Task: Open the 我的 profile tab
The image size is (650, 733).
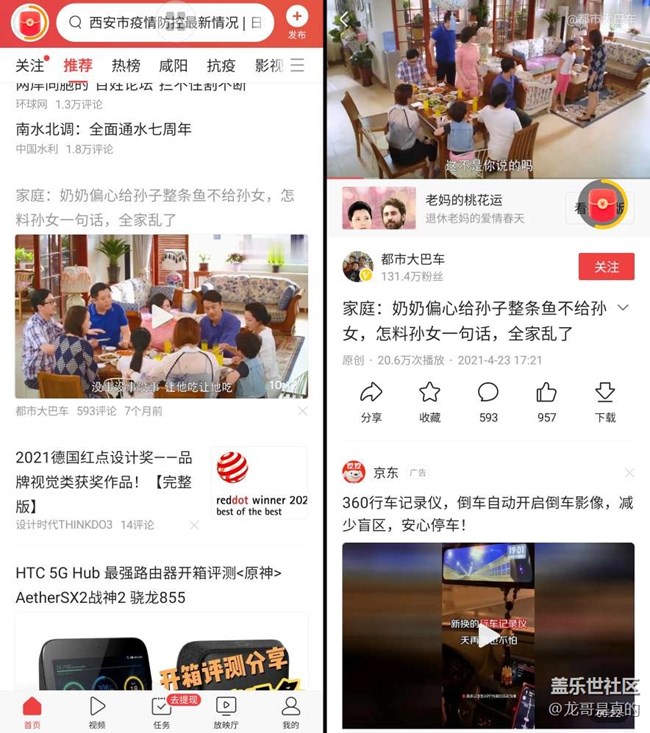Action: (x=290, y=711)
